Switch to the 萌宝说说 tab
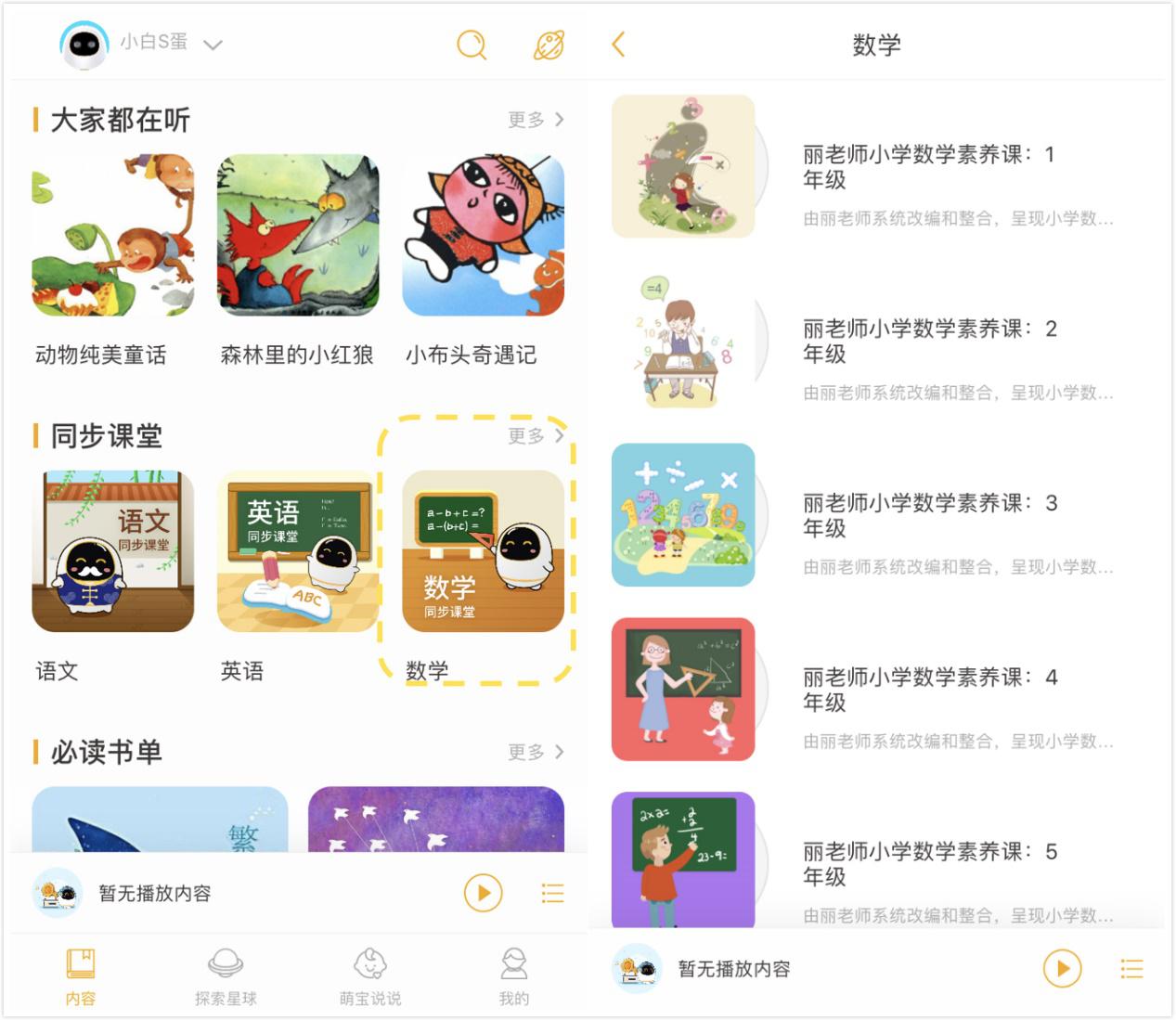 click(x=370, y=976)
